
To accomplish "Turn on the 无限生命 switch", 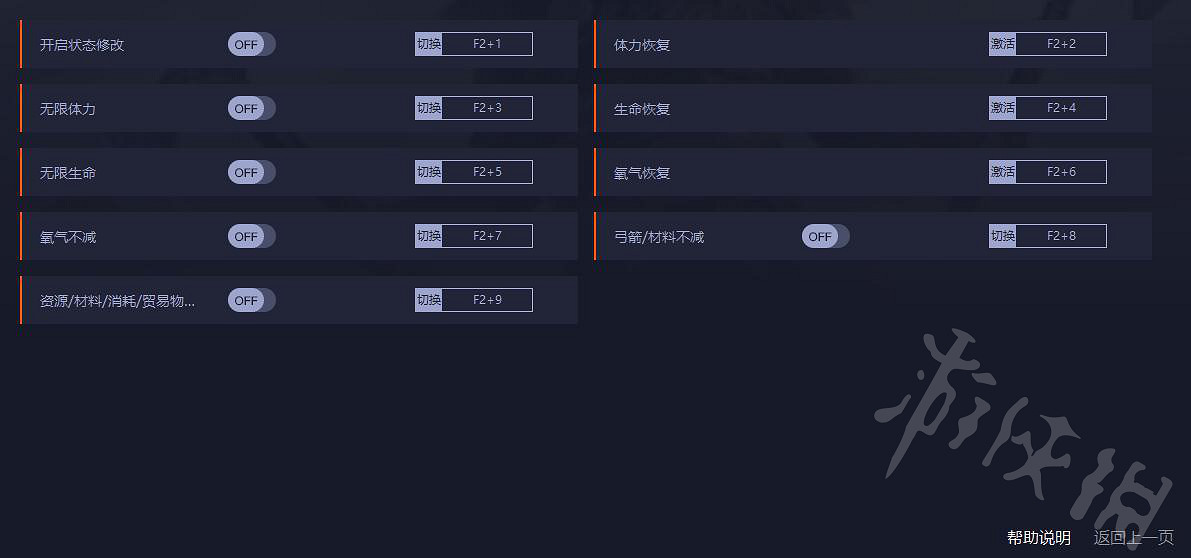I will point(251,172).
